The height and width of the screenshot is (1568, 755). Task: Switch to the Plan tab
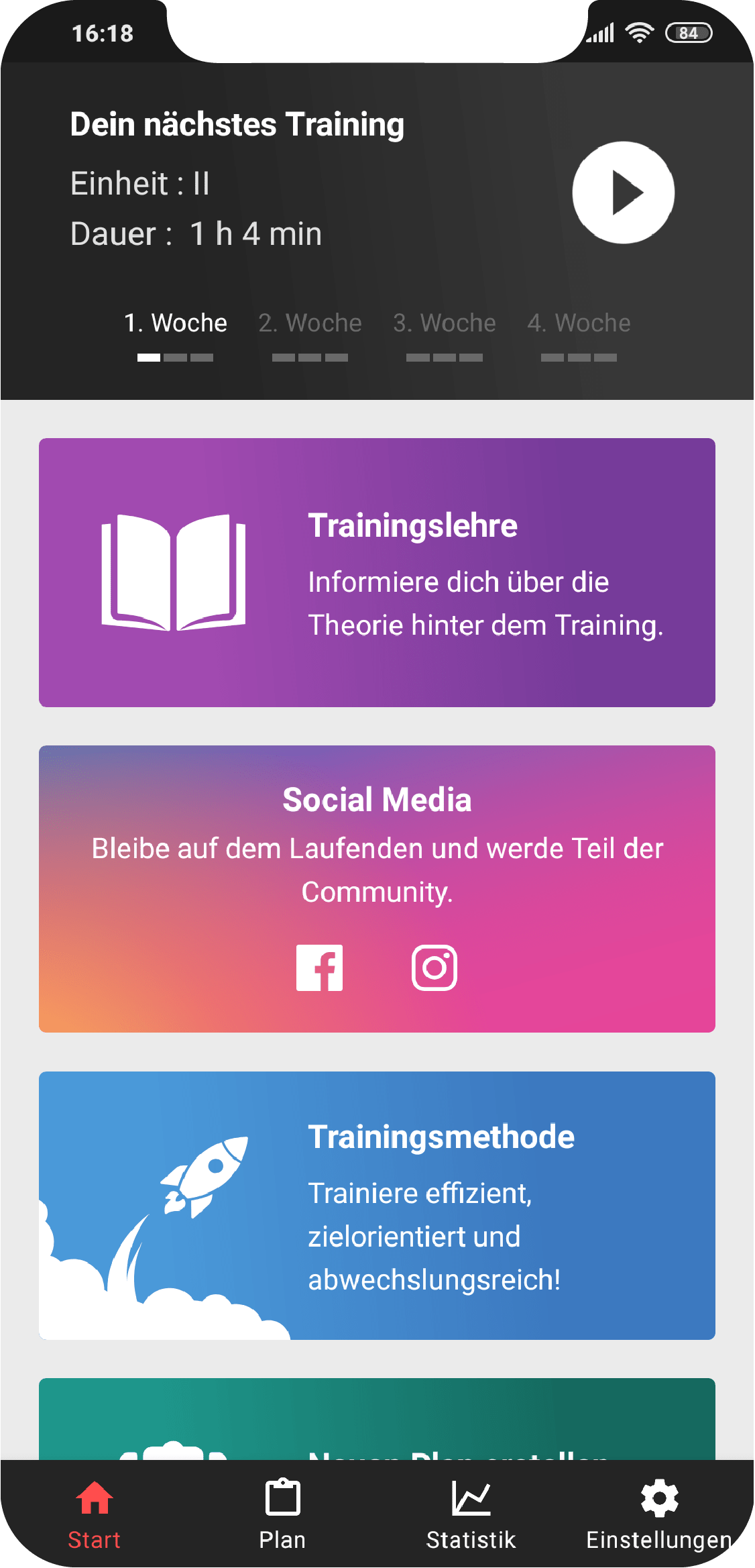click(283, 1515)
